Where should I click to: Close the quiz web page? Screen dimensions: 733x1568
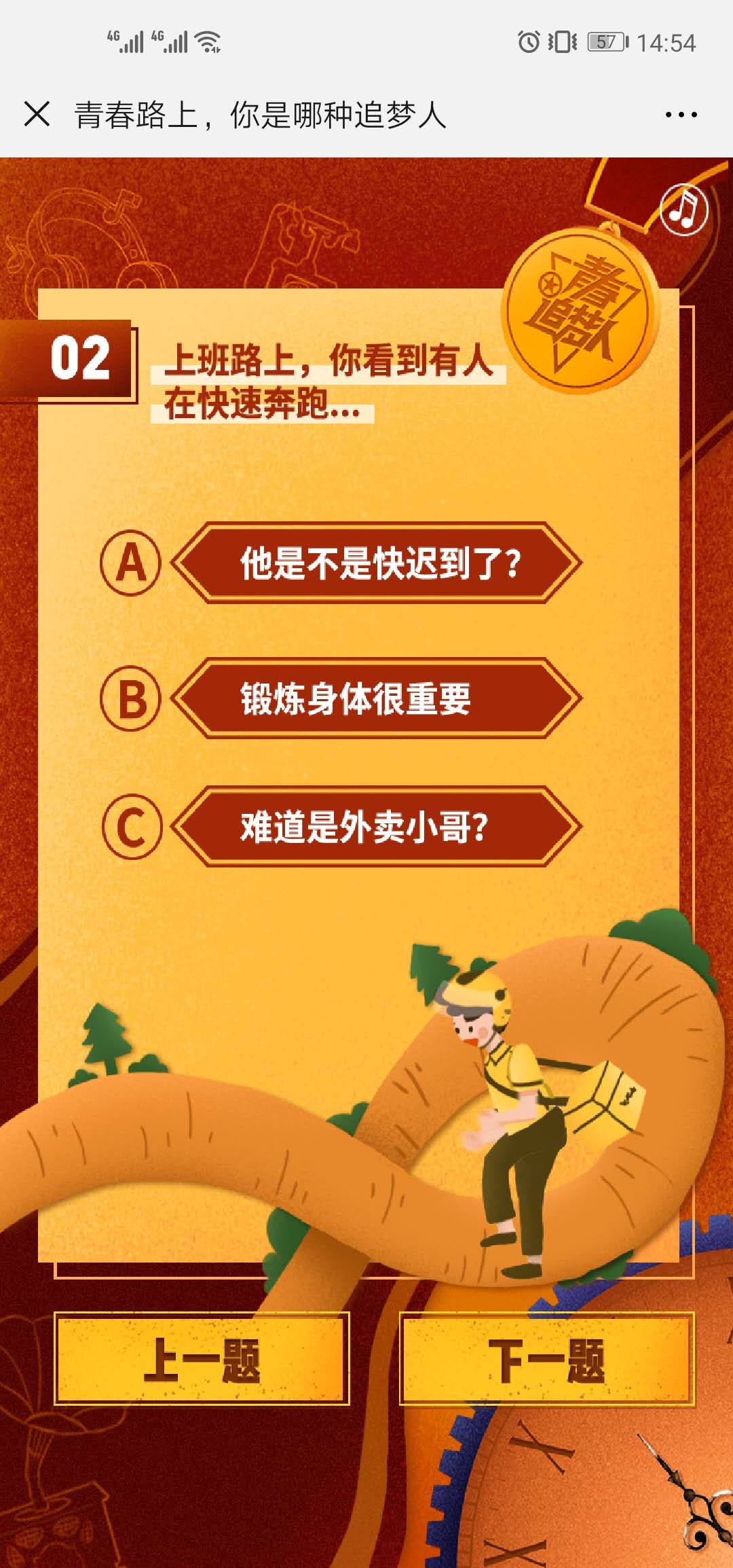pyautogui.click(x=37, y=114)
